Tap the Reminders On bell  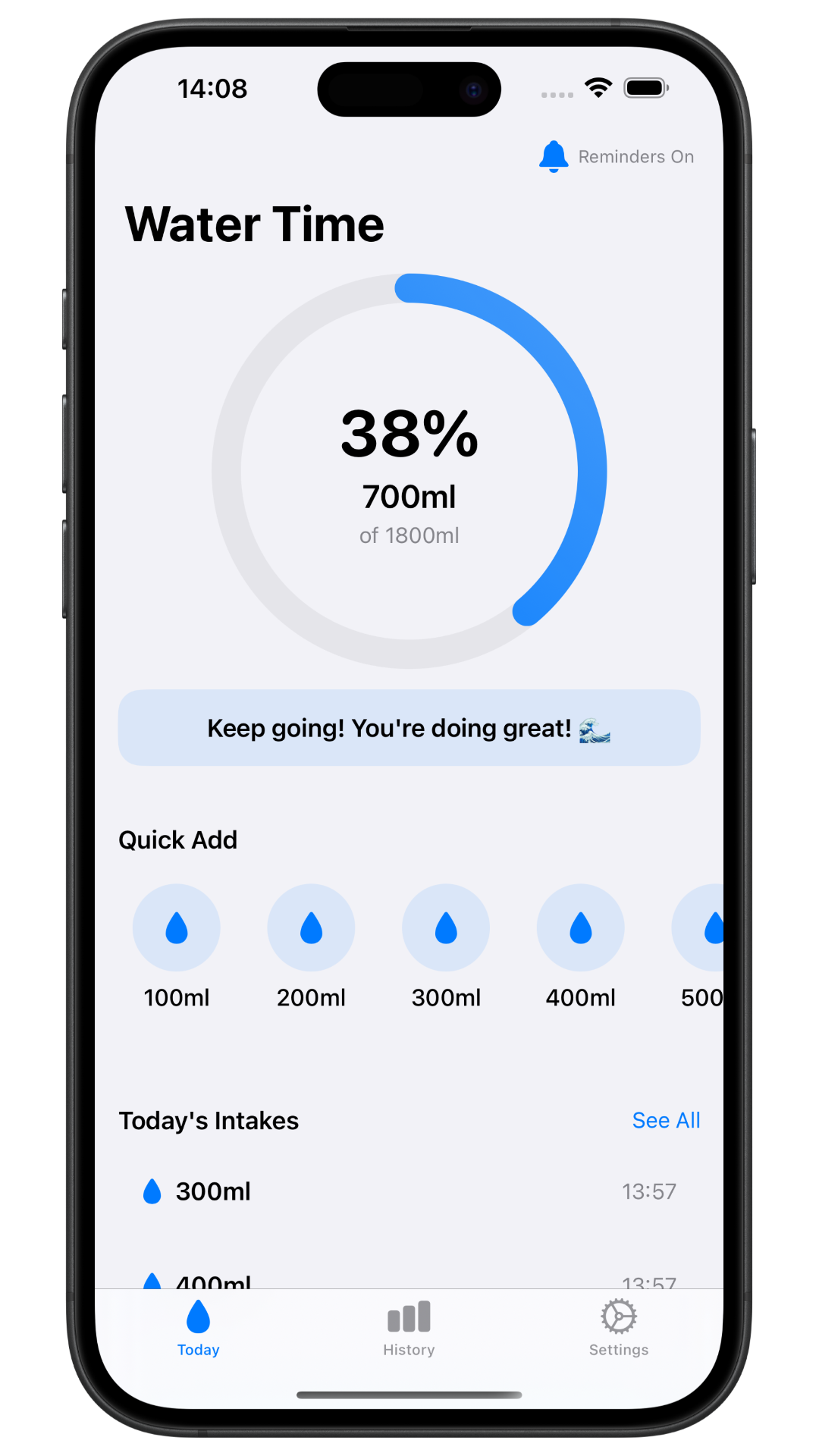[554, 157]
